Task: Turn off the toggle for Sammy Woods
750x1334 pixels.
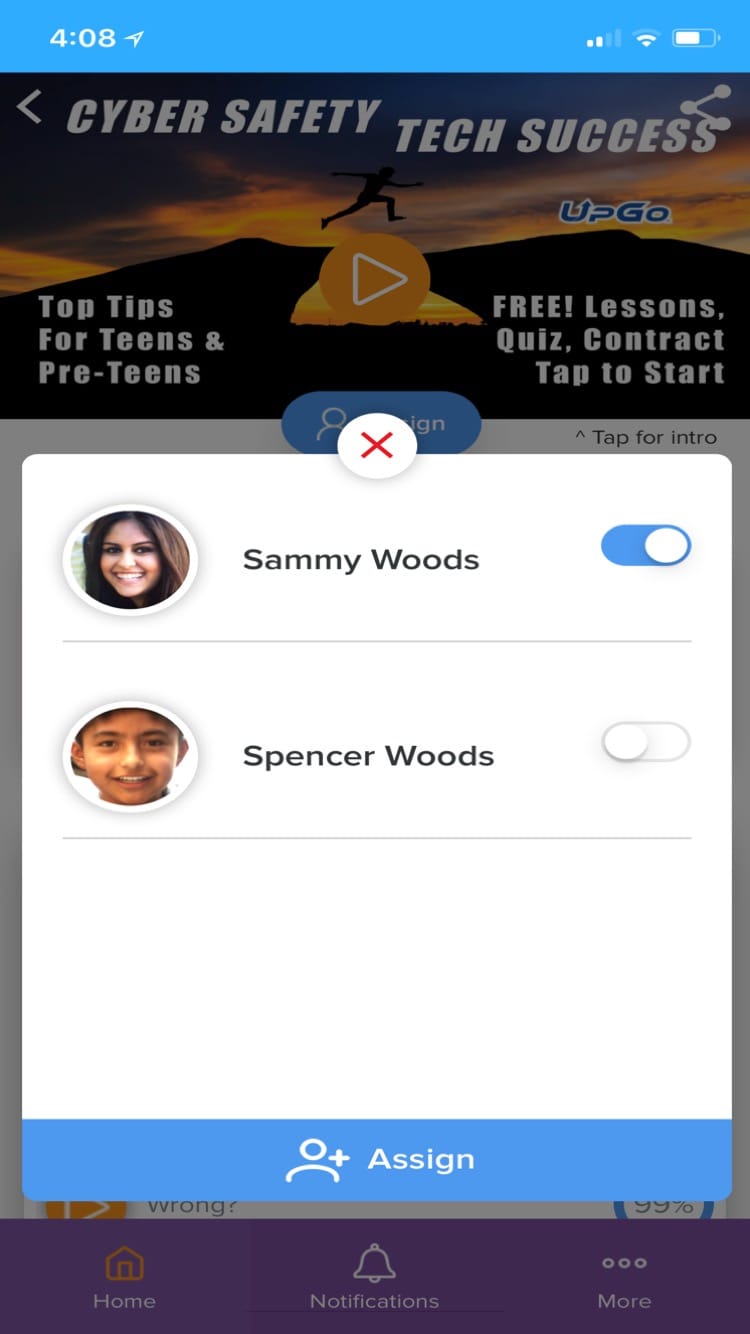Action: [645, 546]
